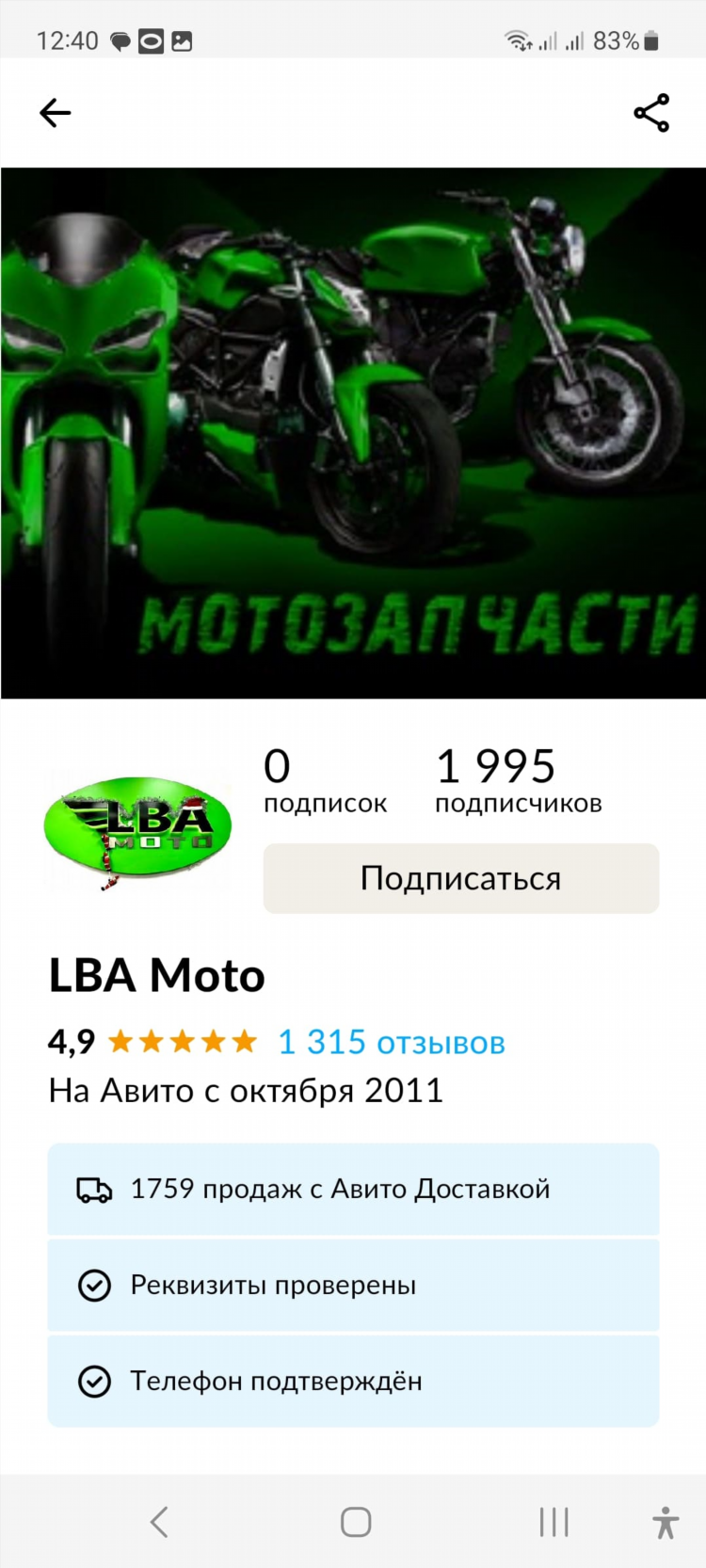The width and height of the screenshot is (706, 1568).
Task: Tap the system home button
Action: pyautogui.click(x=355, y=1522)
